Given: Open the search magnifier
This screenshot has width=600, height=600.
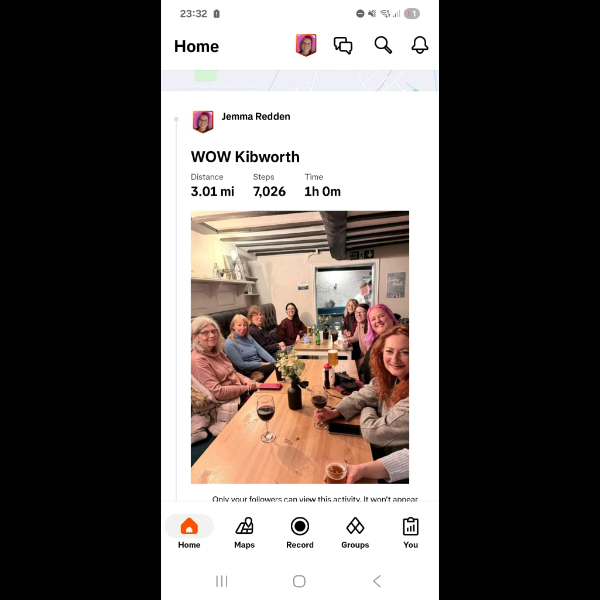Looking at the screenshot, I should [x=383, y=45].
